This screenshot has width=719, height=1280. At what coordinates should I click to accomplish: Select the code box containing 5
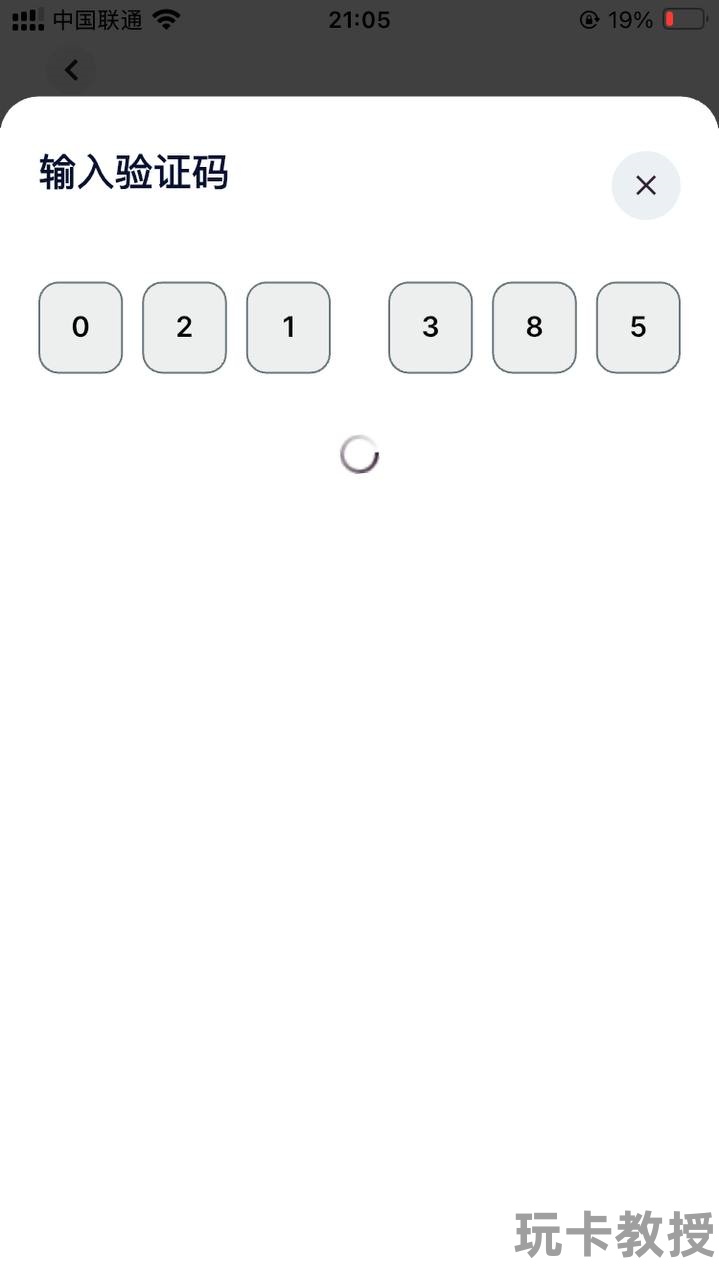[x=638, y=327]
